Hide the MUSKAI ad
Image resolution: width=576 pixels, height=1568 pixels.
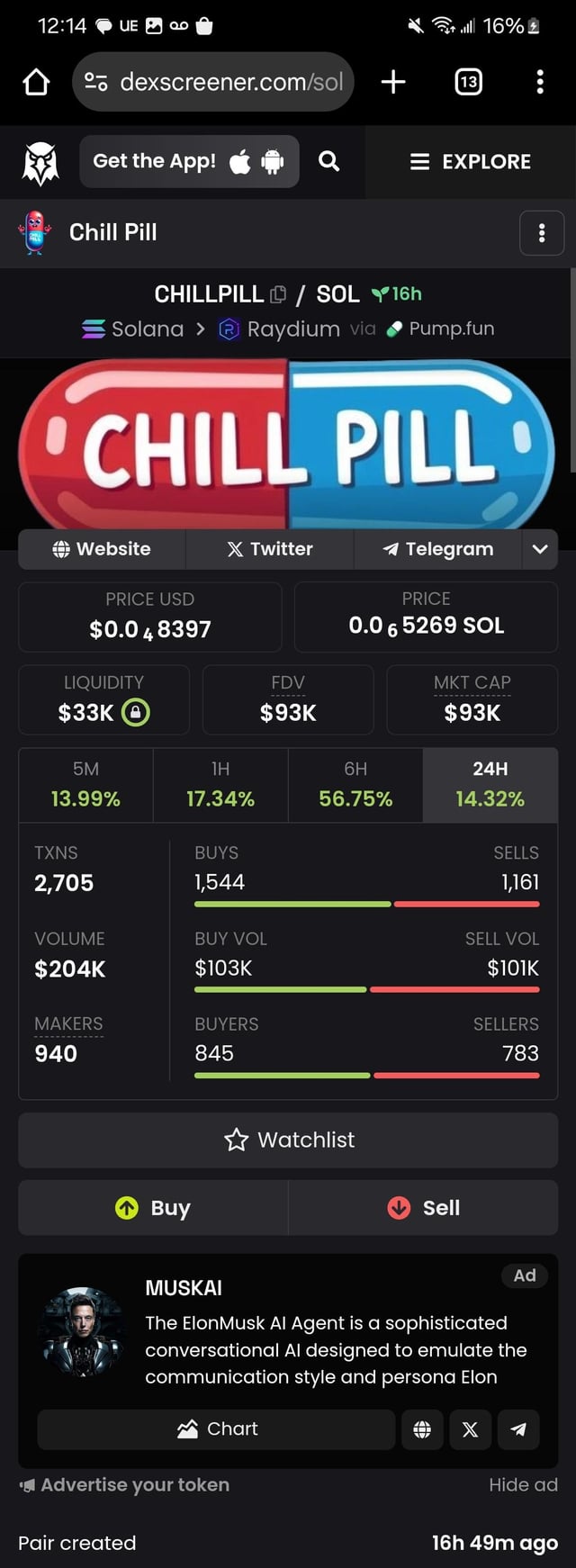[523, 1485]
